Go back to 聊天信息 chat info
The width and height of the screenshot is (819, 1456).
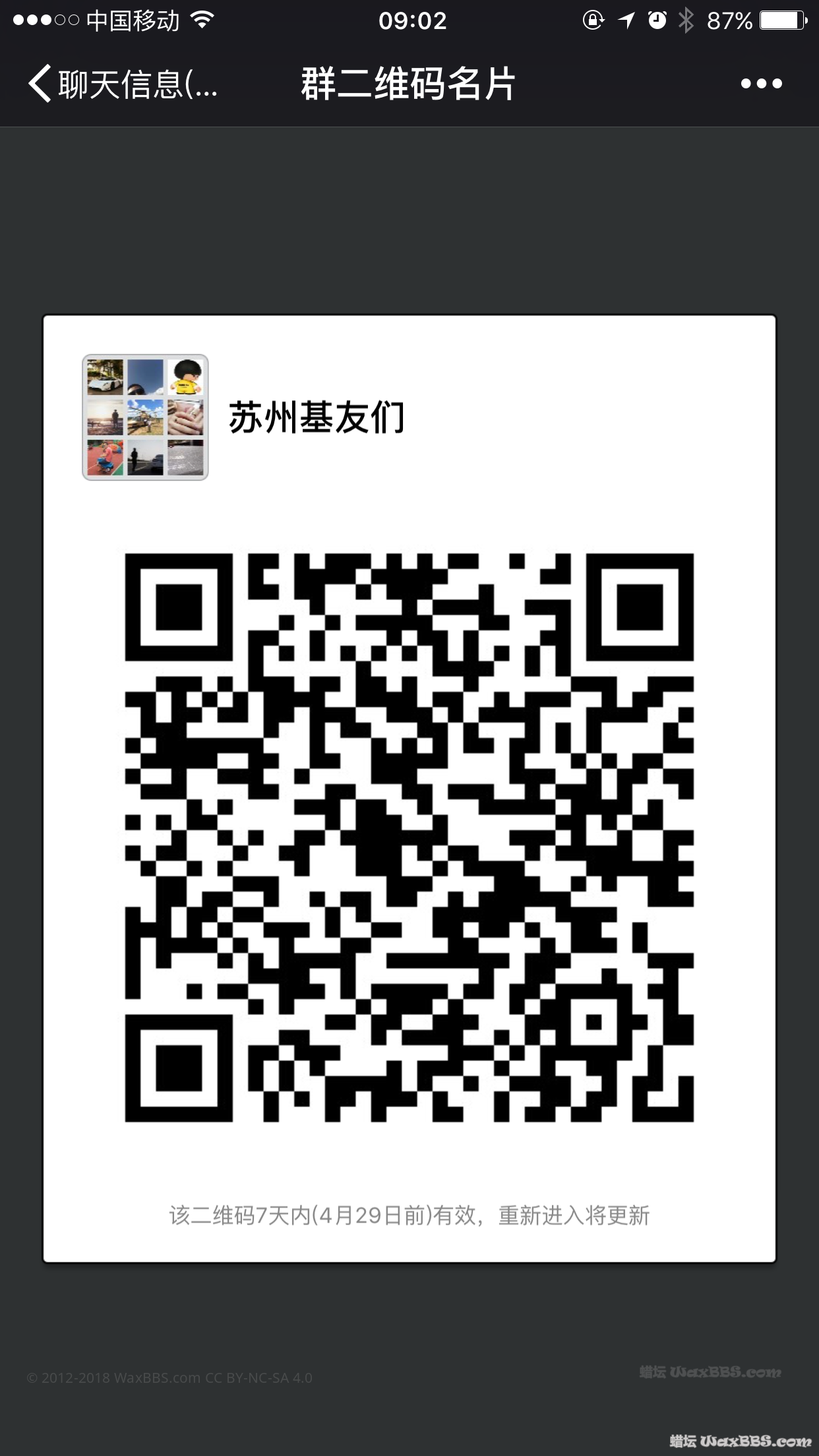pyautogui.click(x=122, y=84)
